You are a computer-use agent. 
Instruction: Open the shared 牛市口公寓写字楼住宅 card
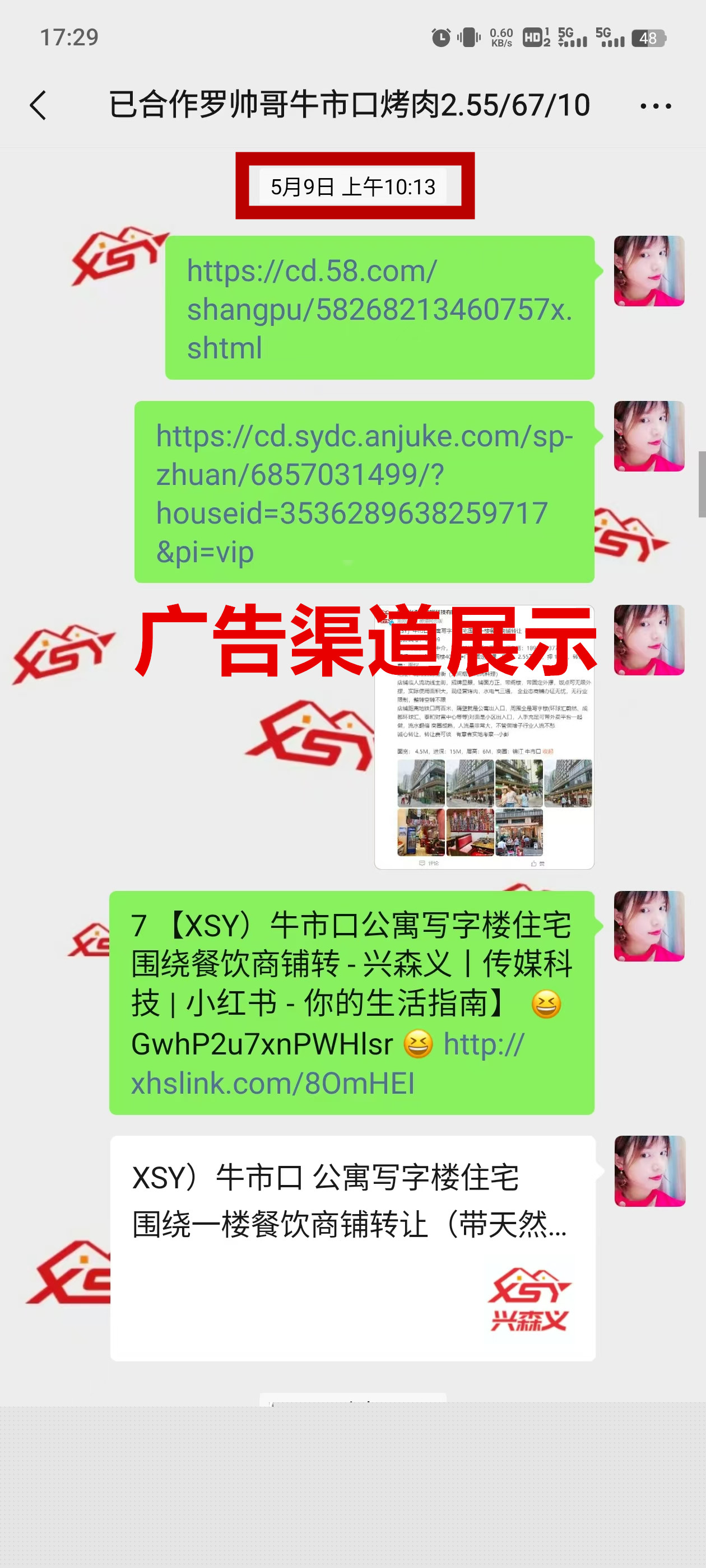(x=352, y=1248)
